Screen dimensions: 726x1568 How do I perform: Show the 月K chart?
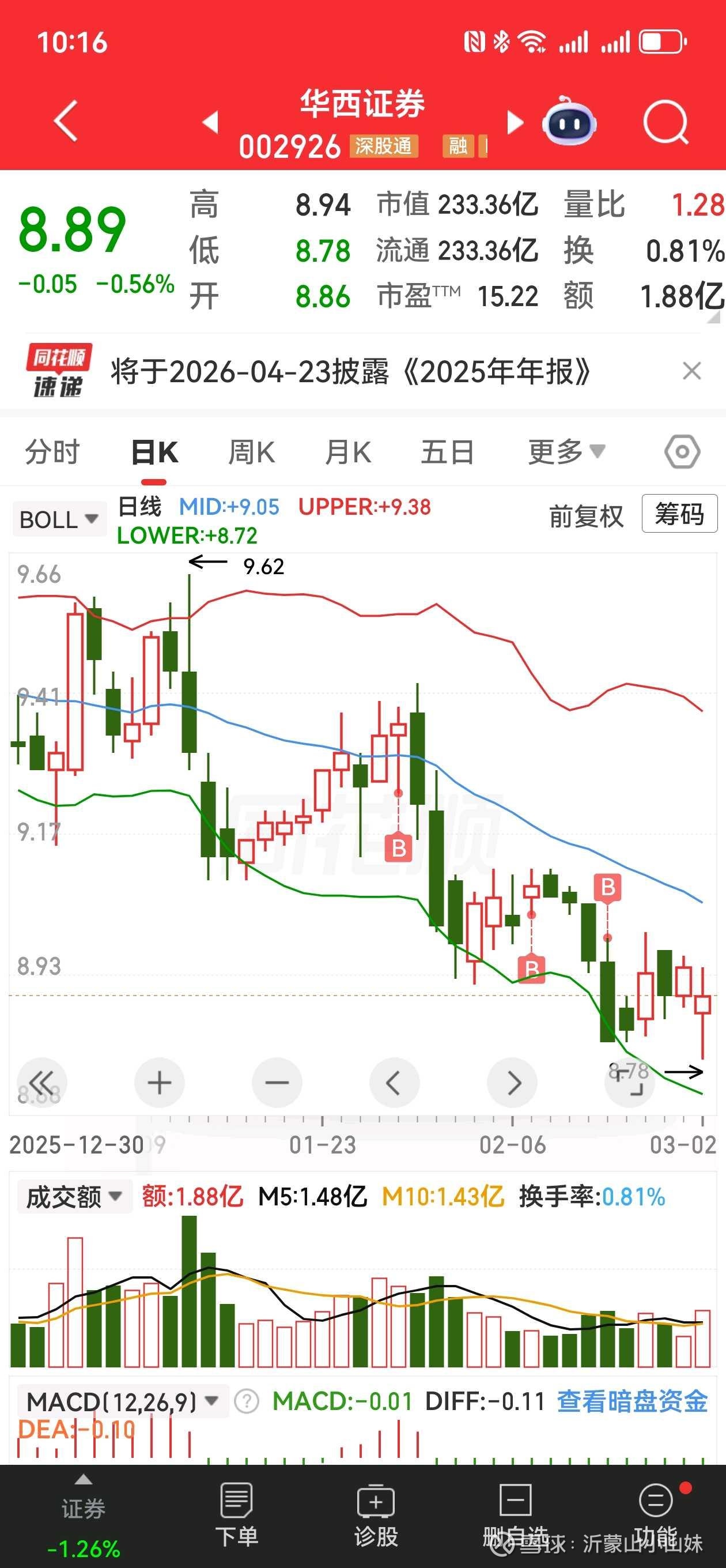(347, 453)
